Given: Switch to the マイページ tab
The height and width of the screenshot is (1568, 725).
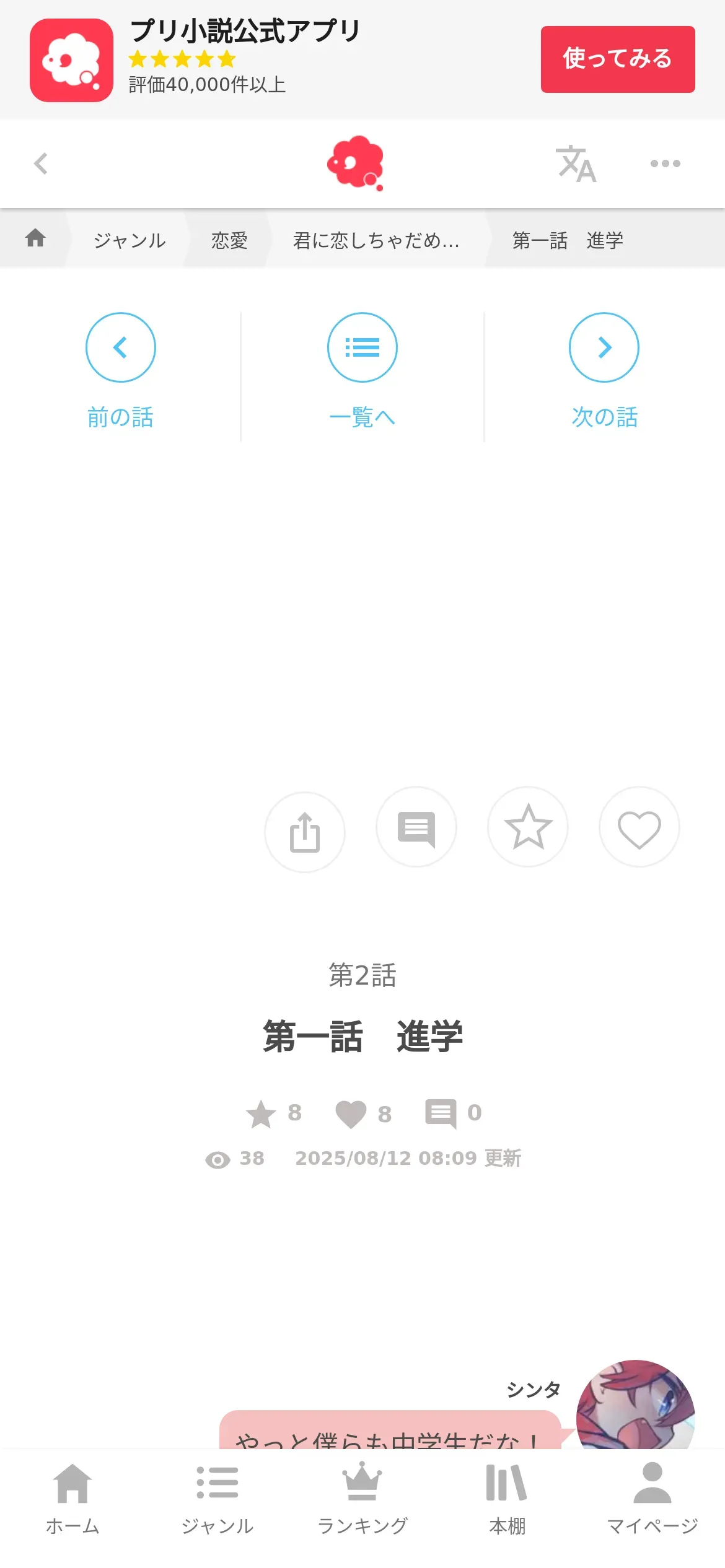Looking at the screenshot, I should pyautogui.click(x=652, y=1499).
